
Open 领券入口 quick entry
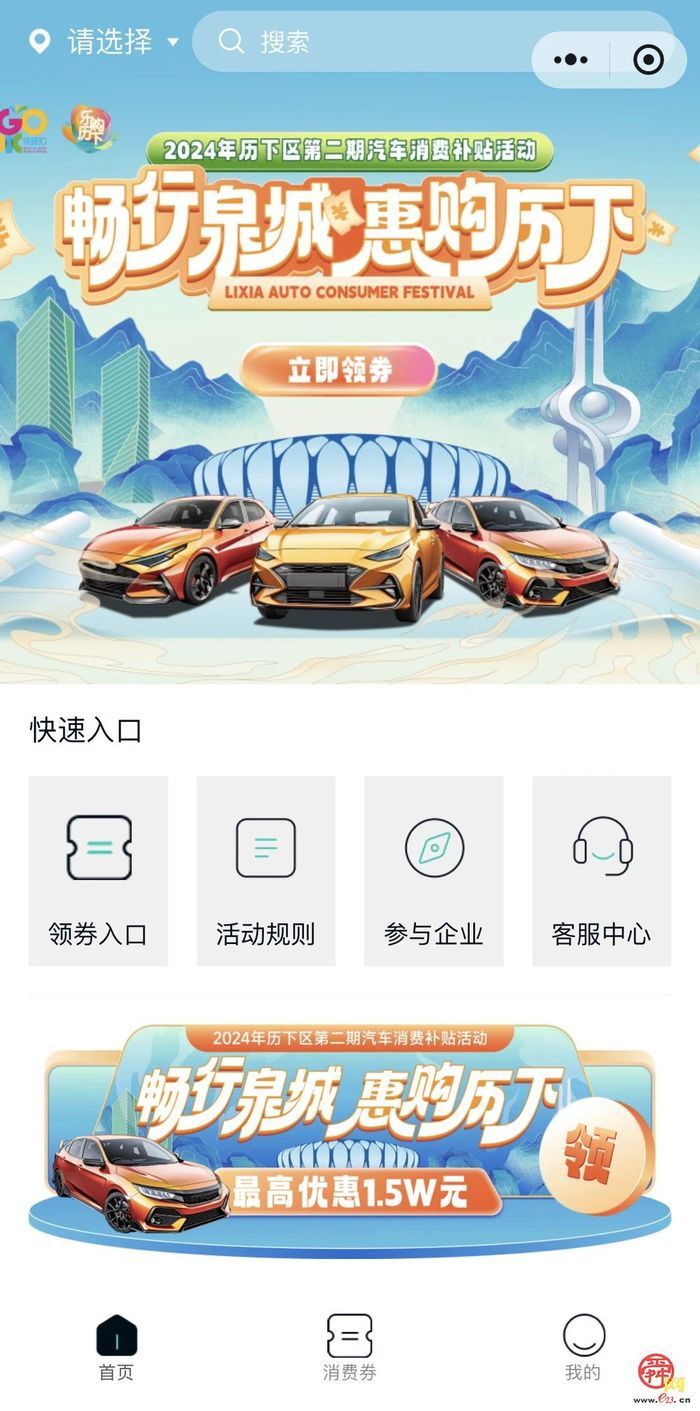click(x=98, y=871)
